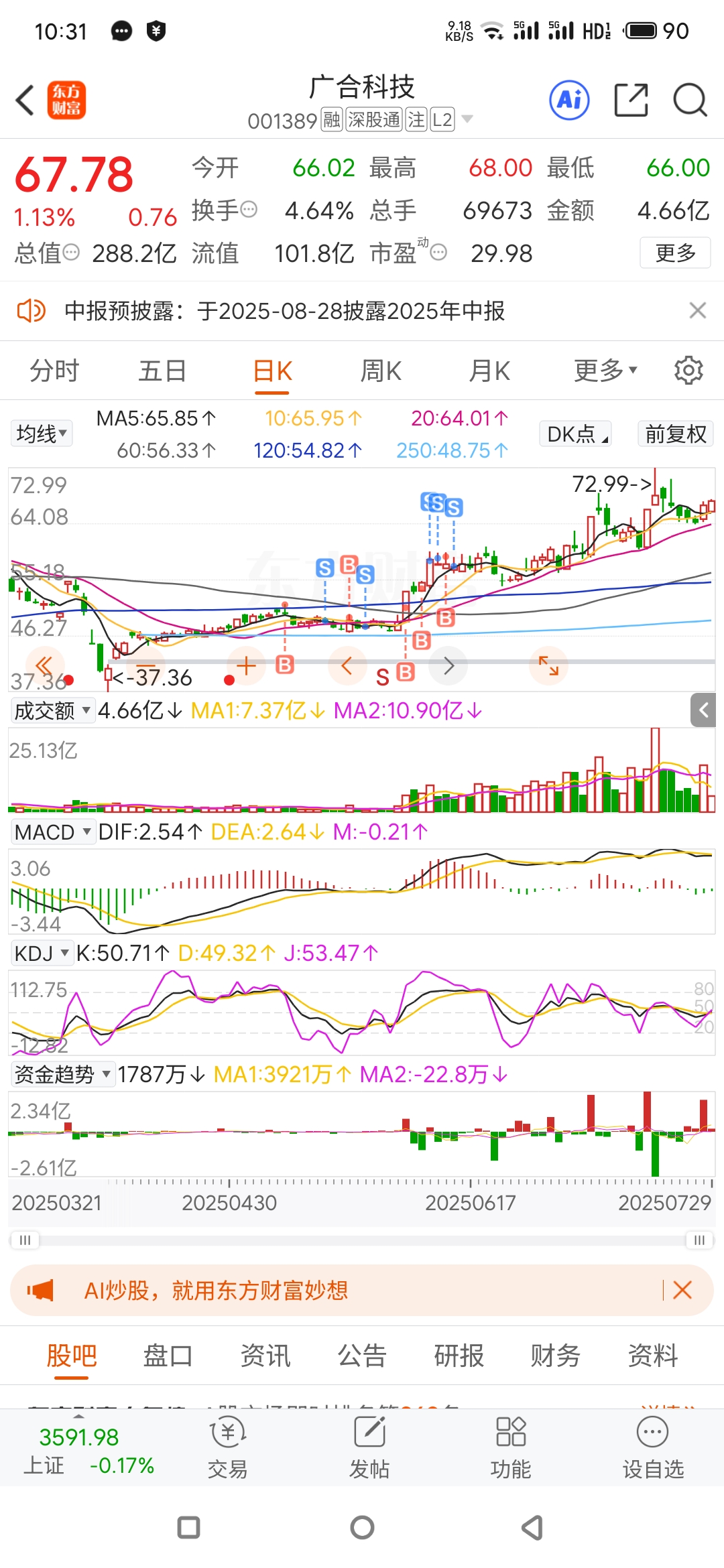
Task: Switch to the 周K chart tab
Action: (x=381, y=371)
